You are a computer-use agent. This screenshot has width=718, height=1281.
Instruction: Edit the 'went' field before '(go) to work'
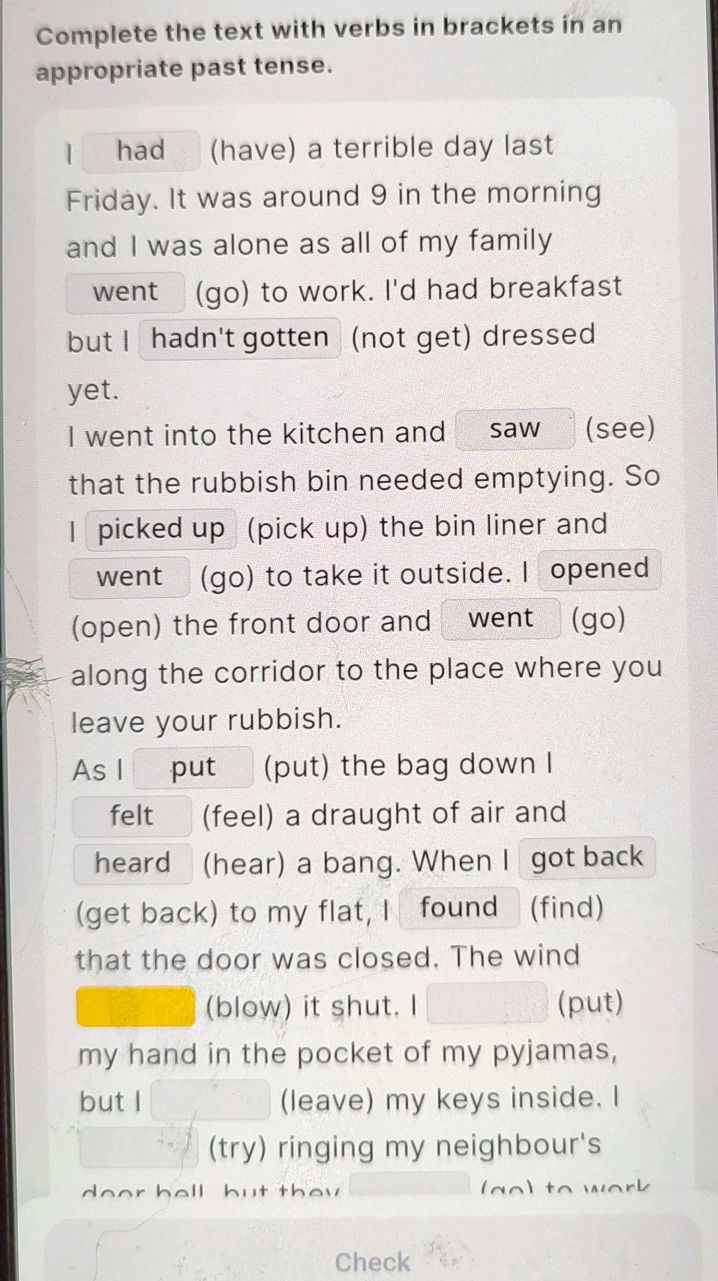pos(126,293)
